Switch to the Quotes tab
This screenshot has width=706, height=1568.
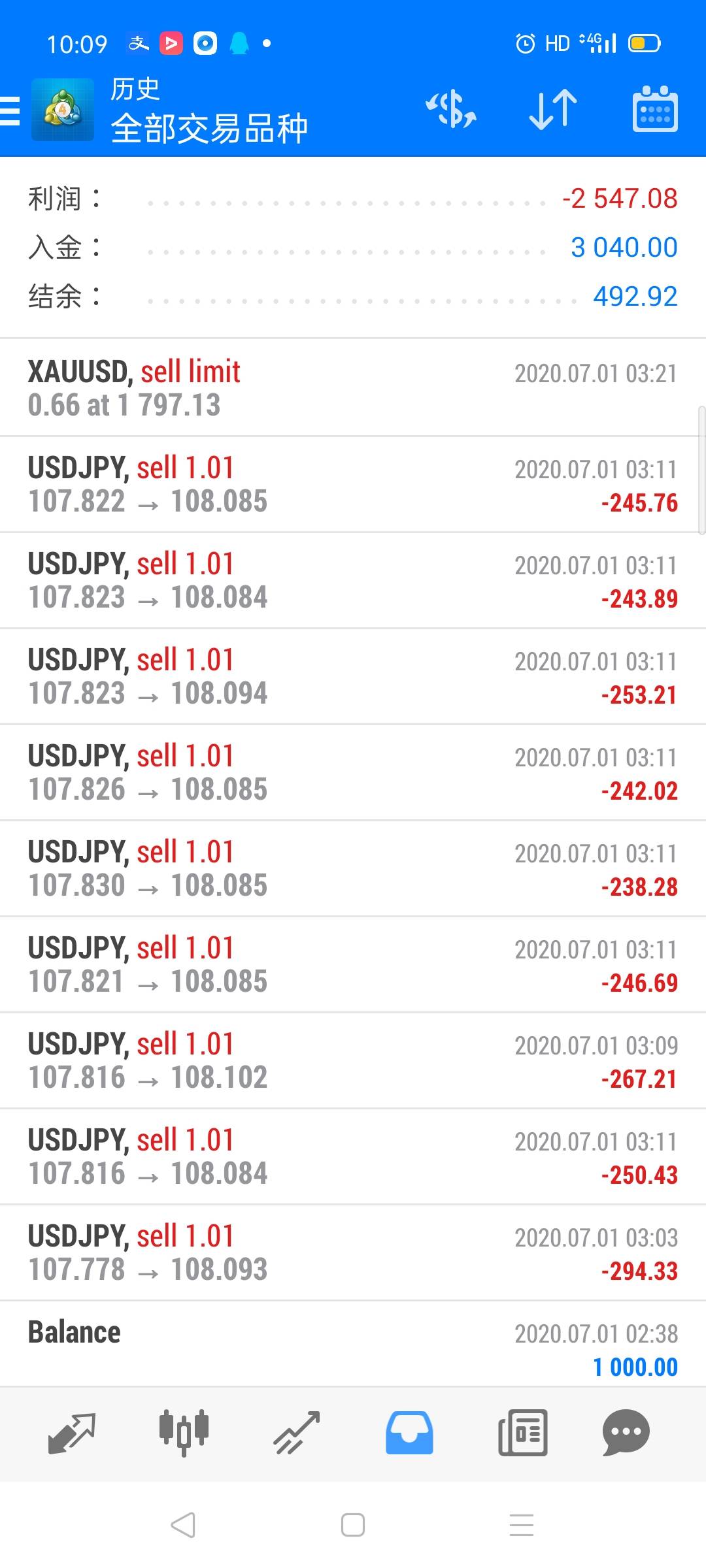pos(72,1432)
